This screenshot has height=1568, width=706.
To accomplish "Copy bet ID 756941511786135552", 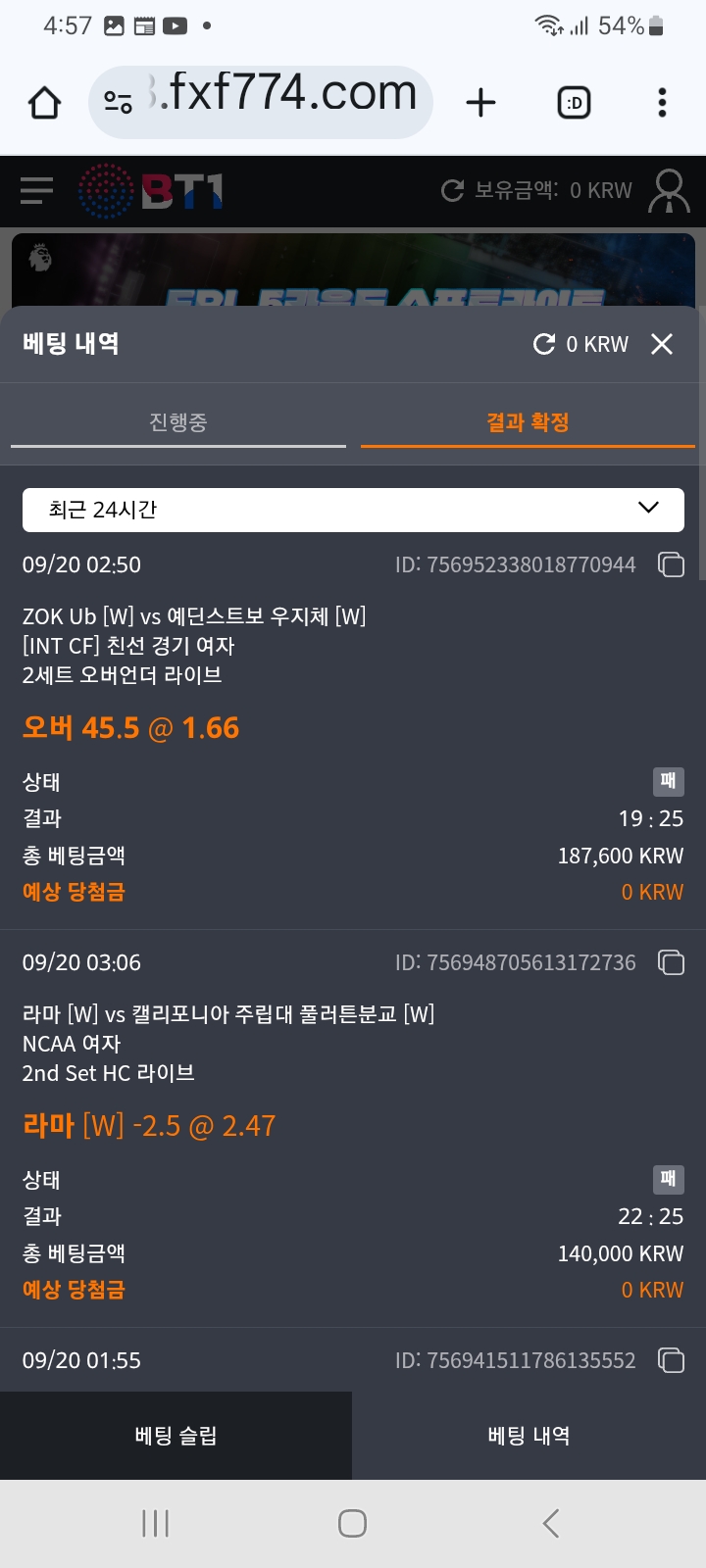I will (x=671, y=1360).
